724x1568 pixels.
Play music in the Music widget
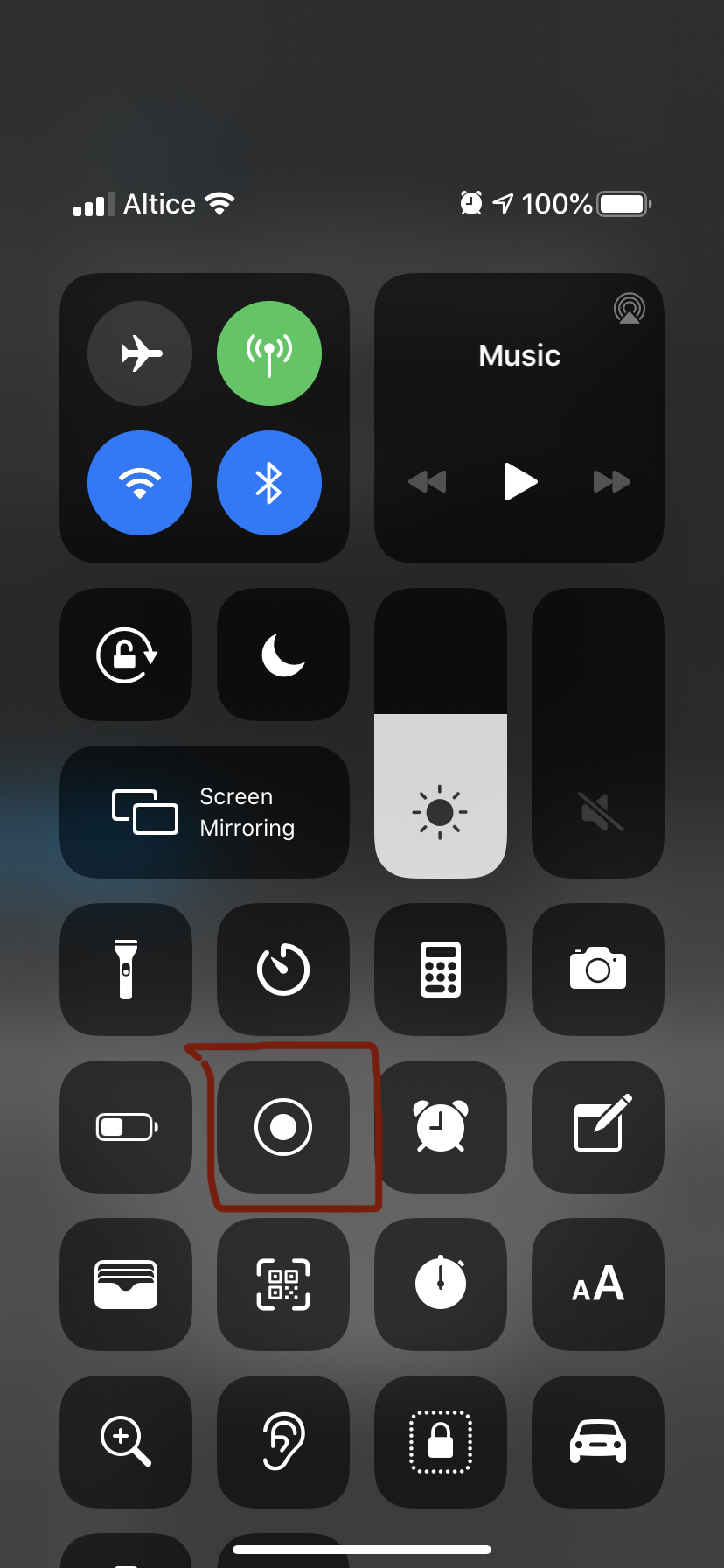point(519,481)
